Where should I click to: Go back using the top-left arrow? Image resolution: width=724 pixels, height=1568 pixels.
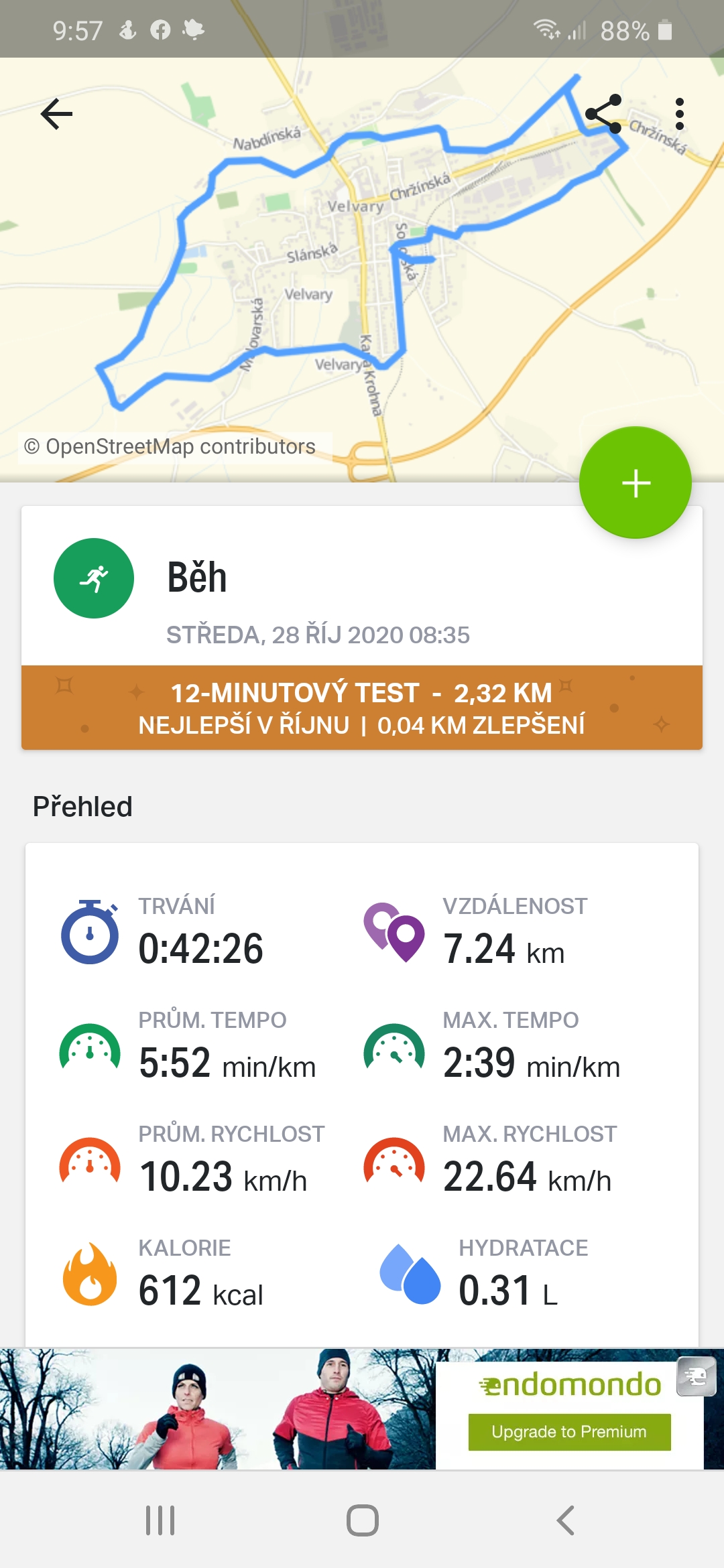click(x=57, y=114)
